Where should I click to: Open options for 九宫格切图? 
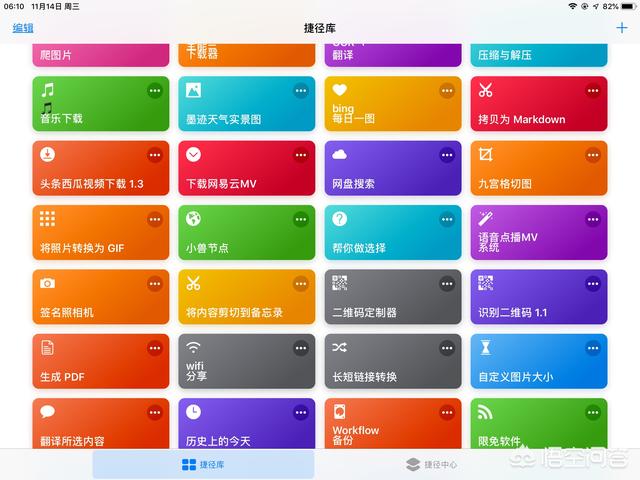pyautogui.click(x=592, y=155)
